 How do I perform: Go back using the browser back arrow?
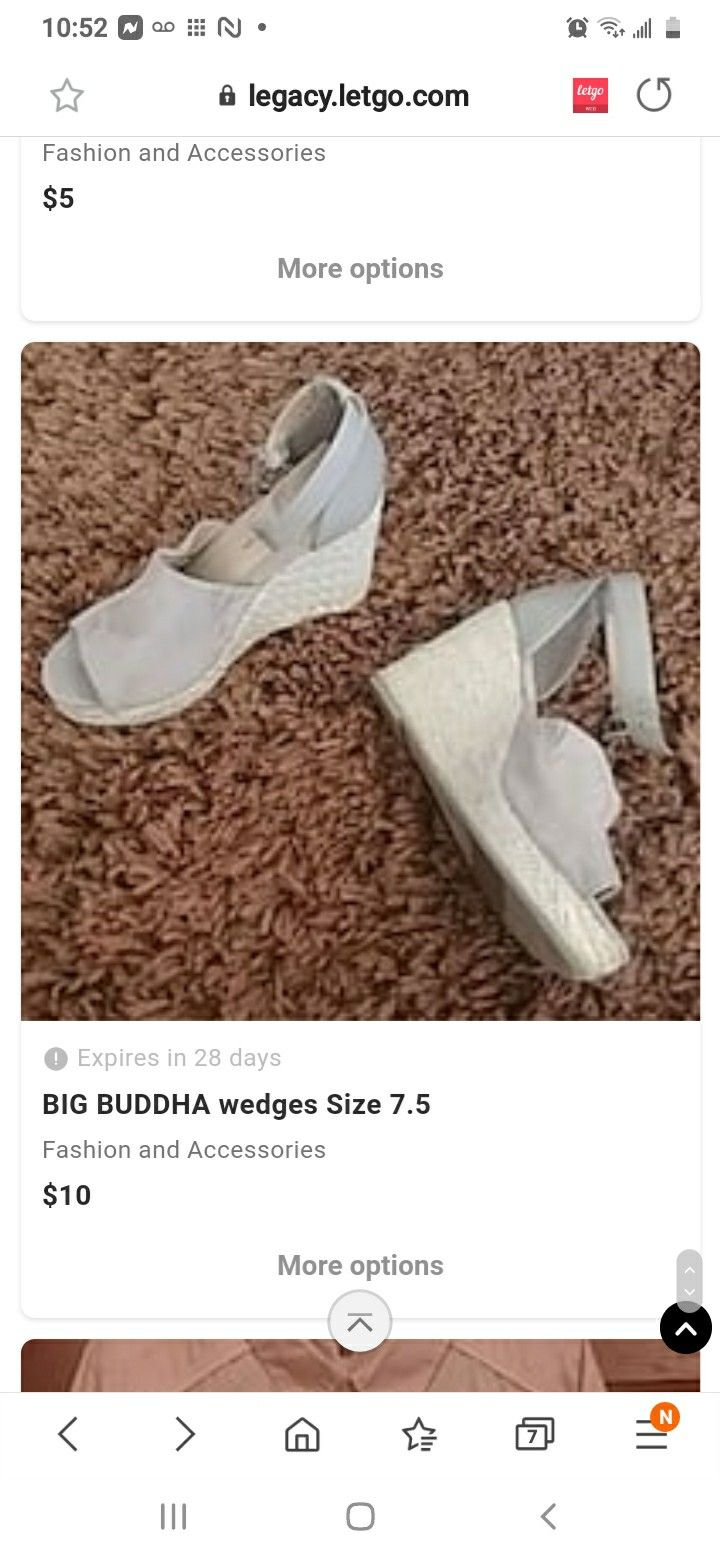[x=68, y=1433]
